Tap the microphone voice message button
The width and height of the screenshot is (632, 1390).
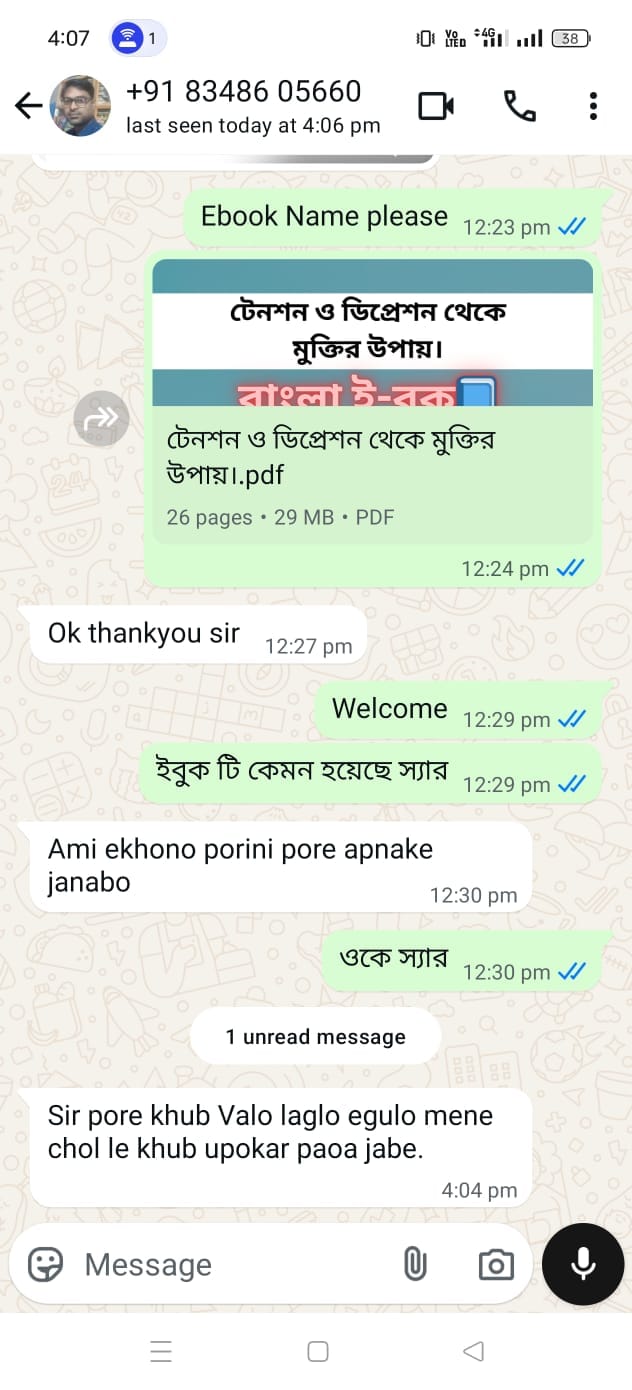click(x=583, y=1265)
